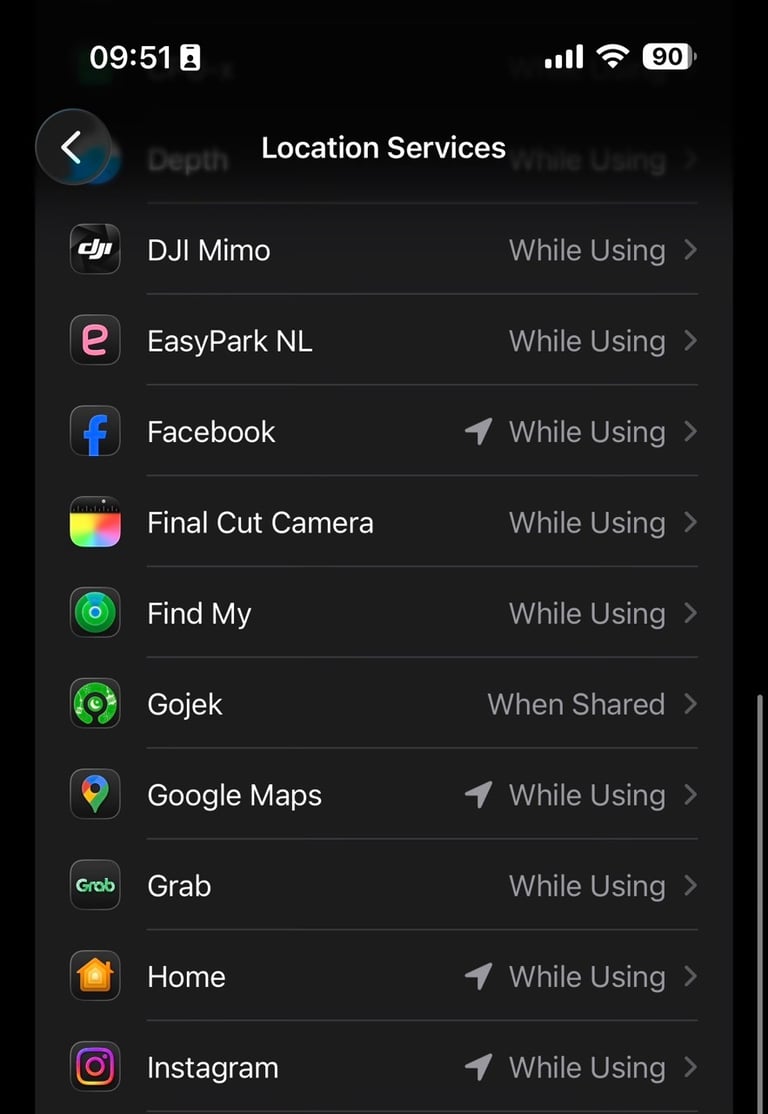Open EasyPark NL location permission
Screen dimensions: 768x1114
click(x=384, y=340)
